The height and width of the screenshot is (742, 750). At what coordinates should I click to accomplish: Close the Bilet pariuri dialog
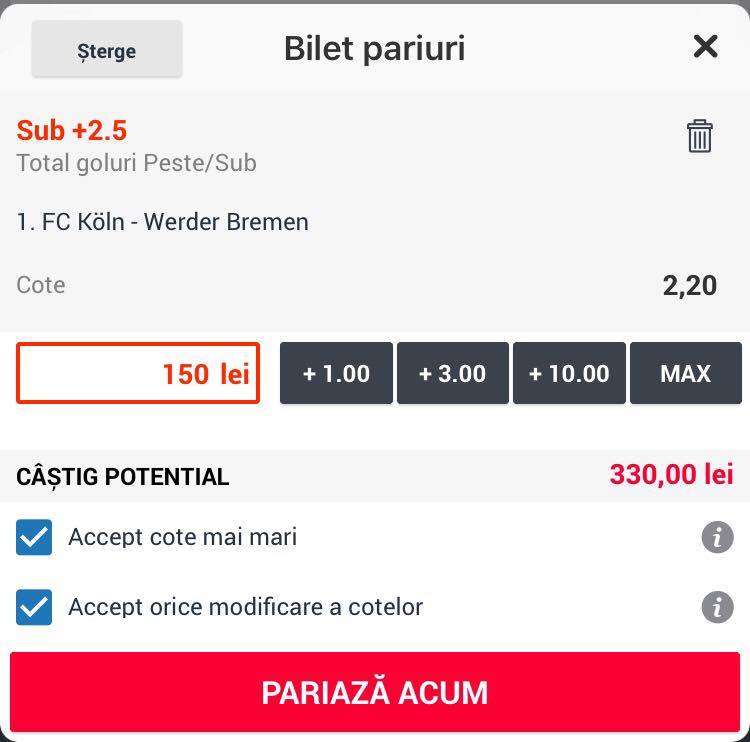tap(706, 46)
